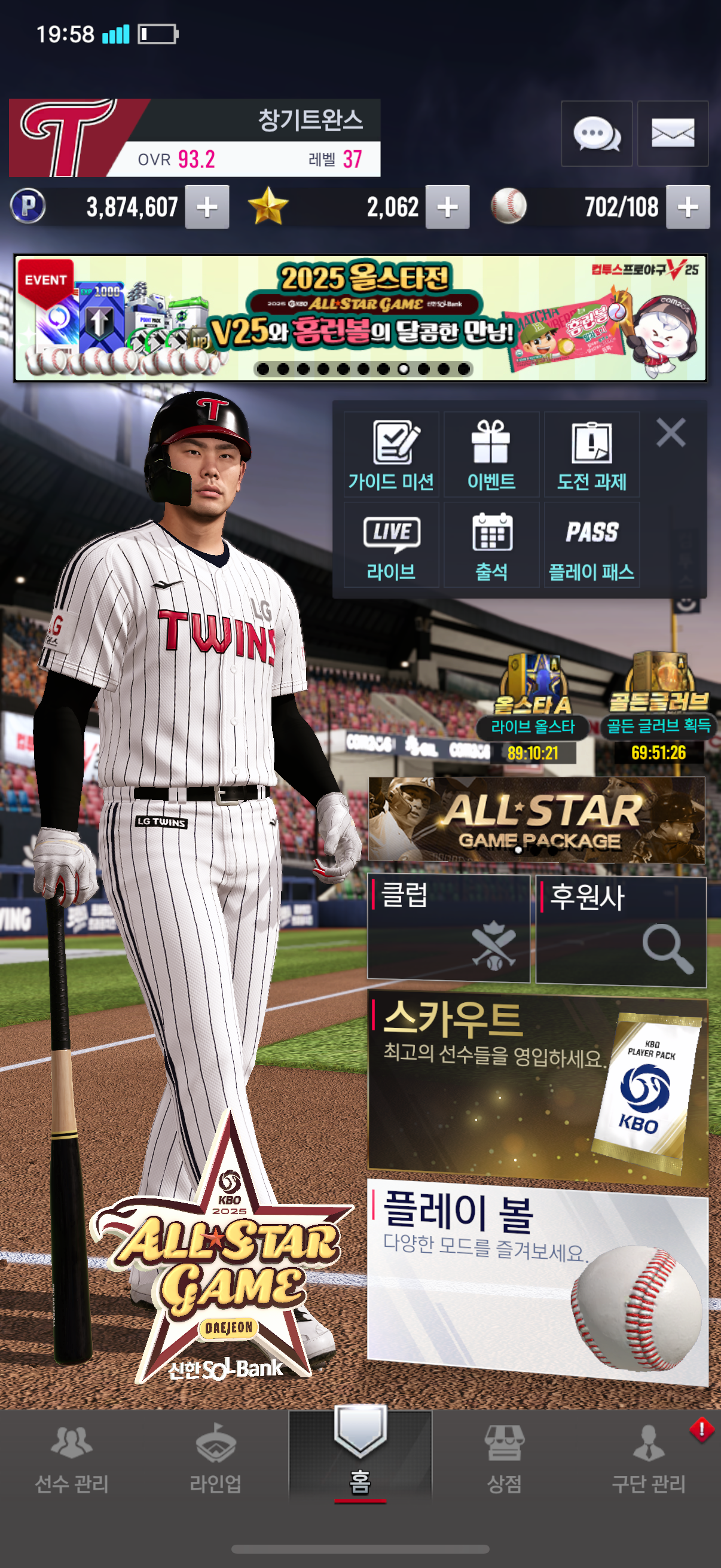
Task: Open 도전 과제
Action: coord(591,454)
